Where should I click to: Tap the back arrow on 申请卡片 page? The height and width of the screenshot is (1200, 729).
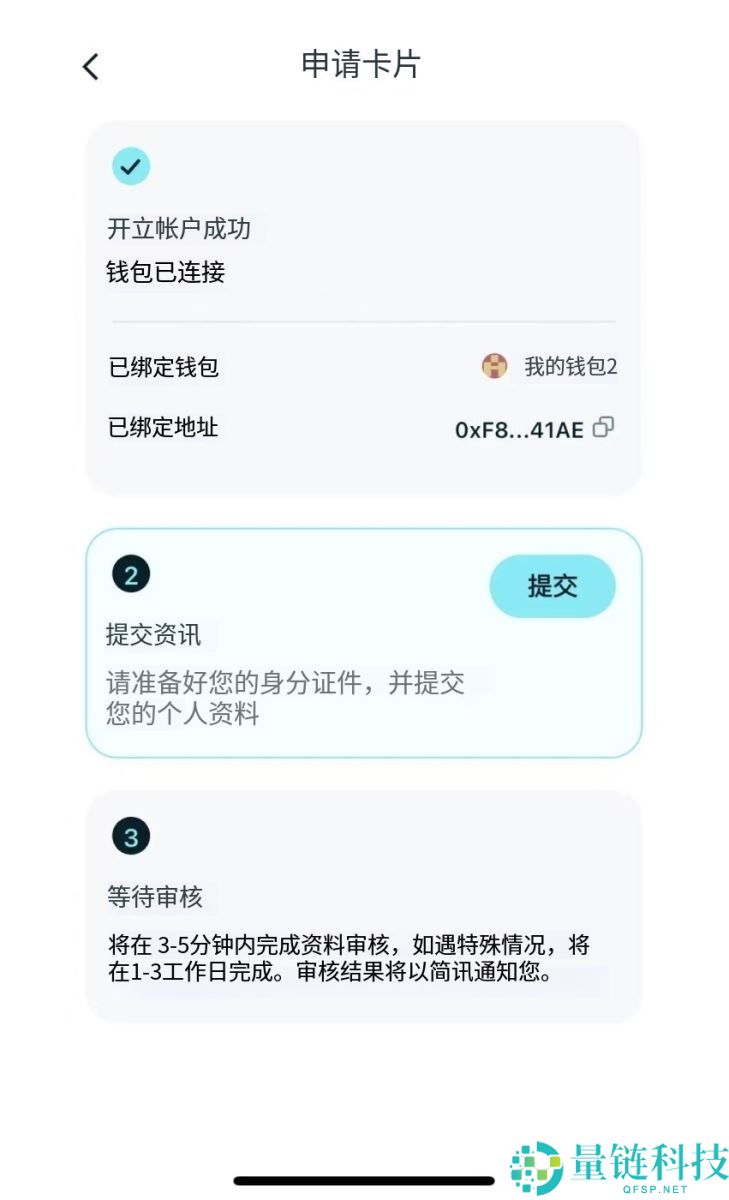(x=90, y=65)
